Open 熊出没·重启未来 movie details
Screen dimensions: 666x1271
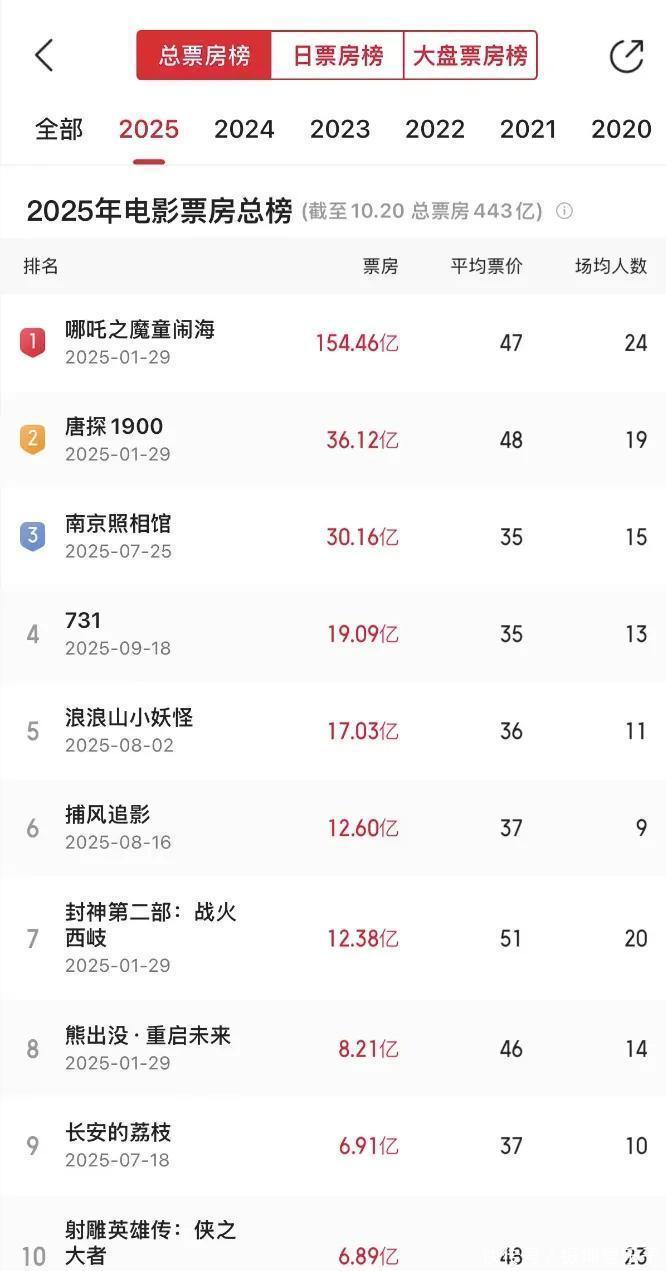(148, 1036)
